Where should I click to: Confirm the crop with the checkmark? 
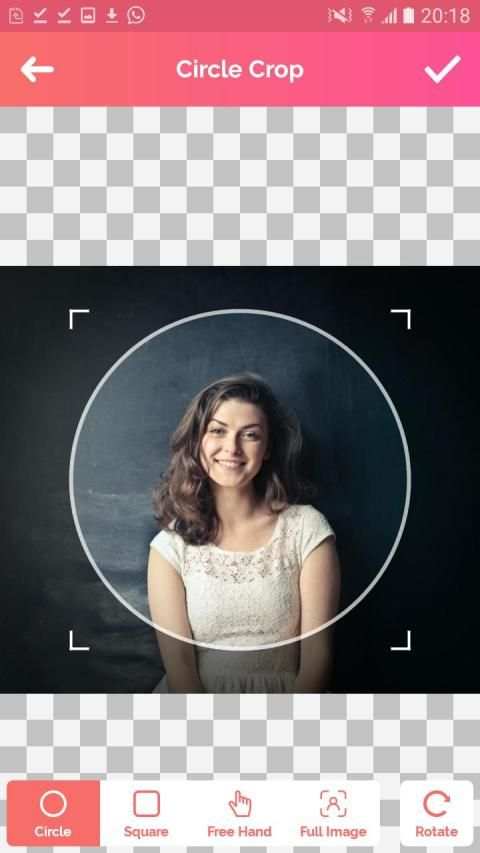coord(442,69)
